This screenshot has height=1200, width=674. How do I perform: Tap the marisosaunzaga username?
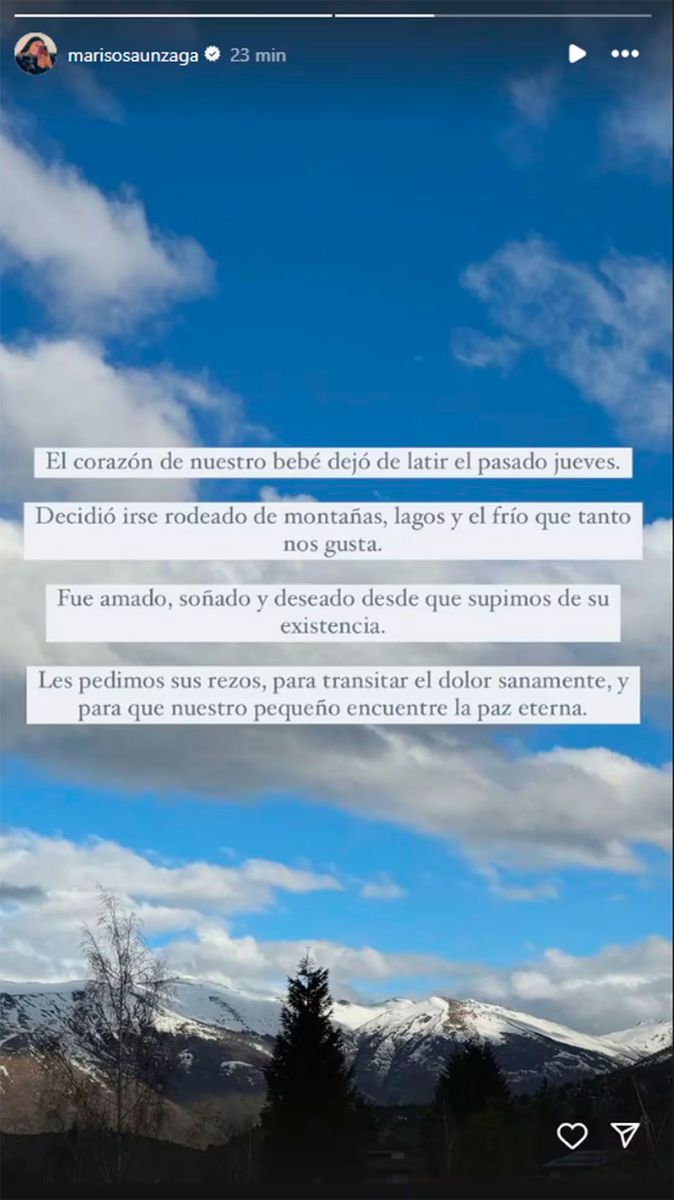tap(133, 55)
